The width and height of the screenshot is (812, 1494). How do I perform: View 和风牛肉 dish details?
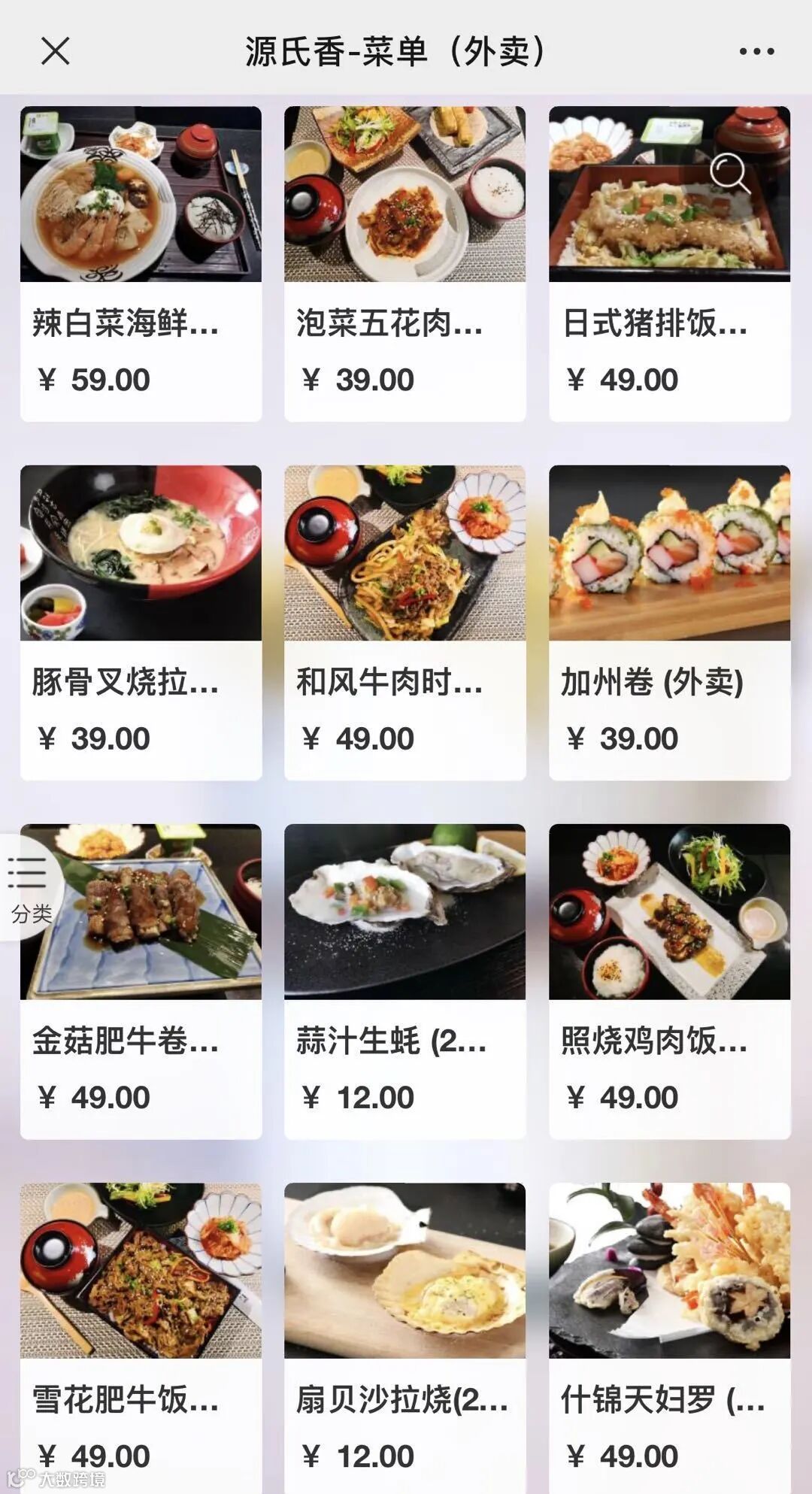pos(404,622)
